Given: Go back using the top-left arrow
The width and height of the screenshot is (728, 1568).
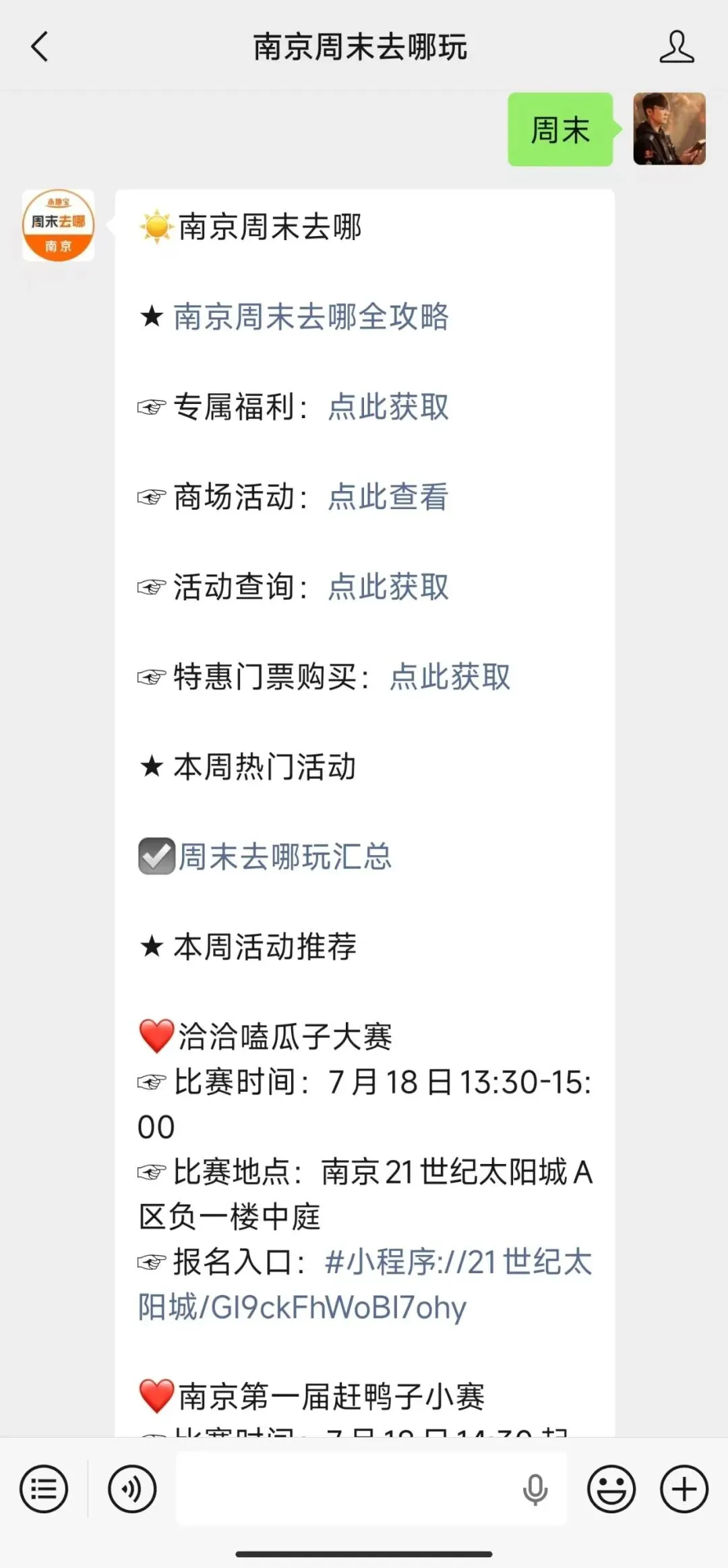Looking at the screenshot, I should tap(40, 47).
